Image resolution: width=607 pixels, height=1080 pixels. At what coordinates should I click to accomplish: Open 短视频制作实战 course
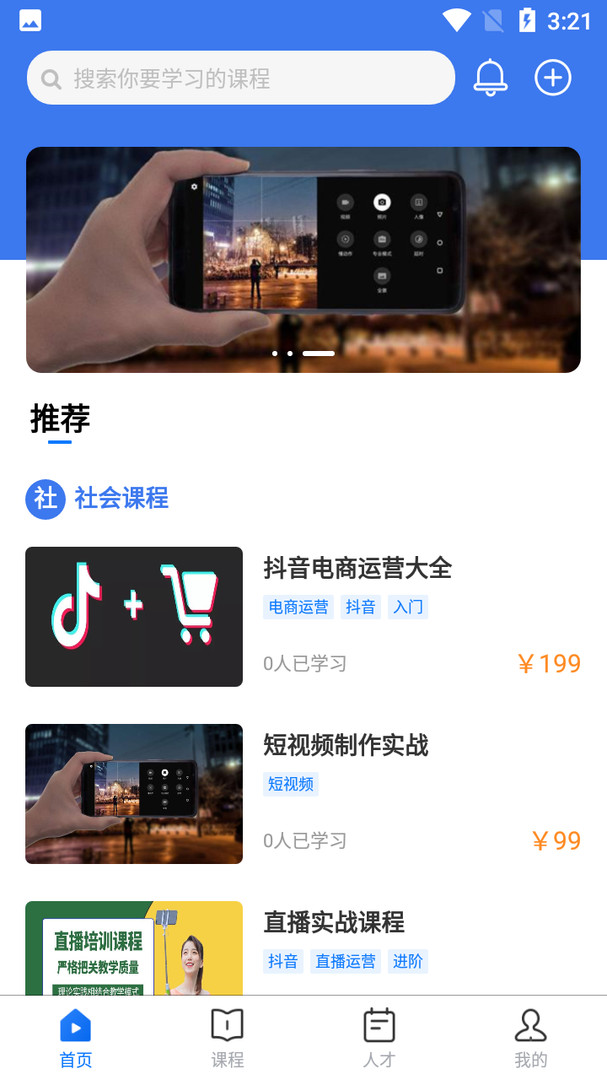[345, 745]
